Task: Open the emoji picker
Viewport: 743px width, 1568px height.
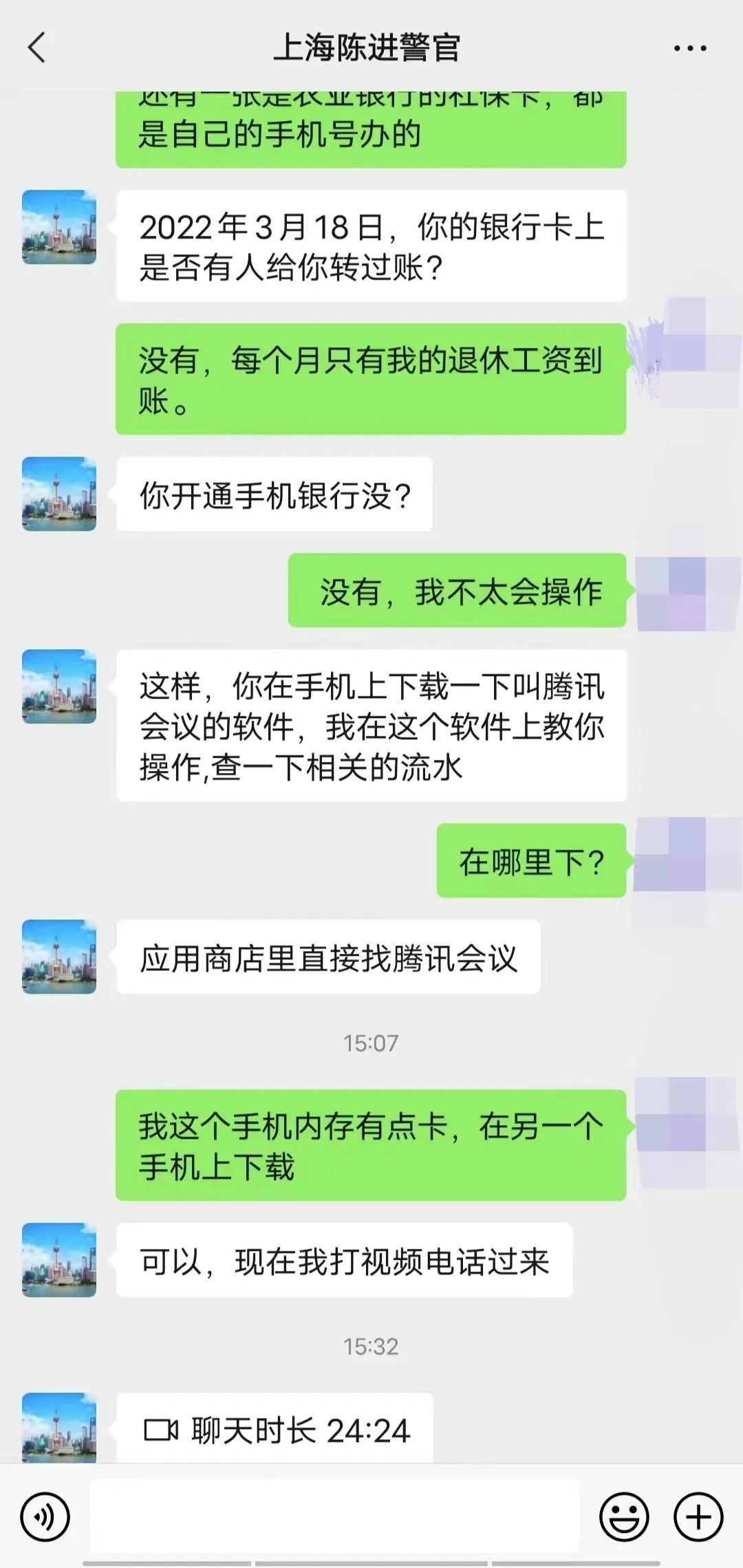Action: point(624,1516)
